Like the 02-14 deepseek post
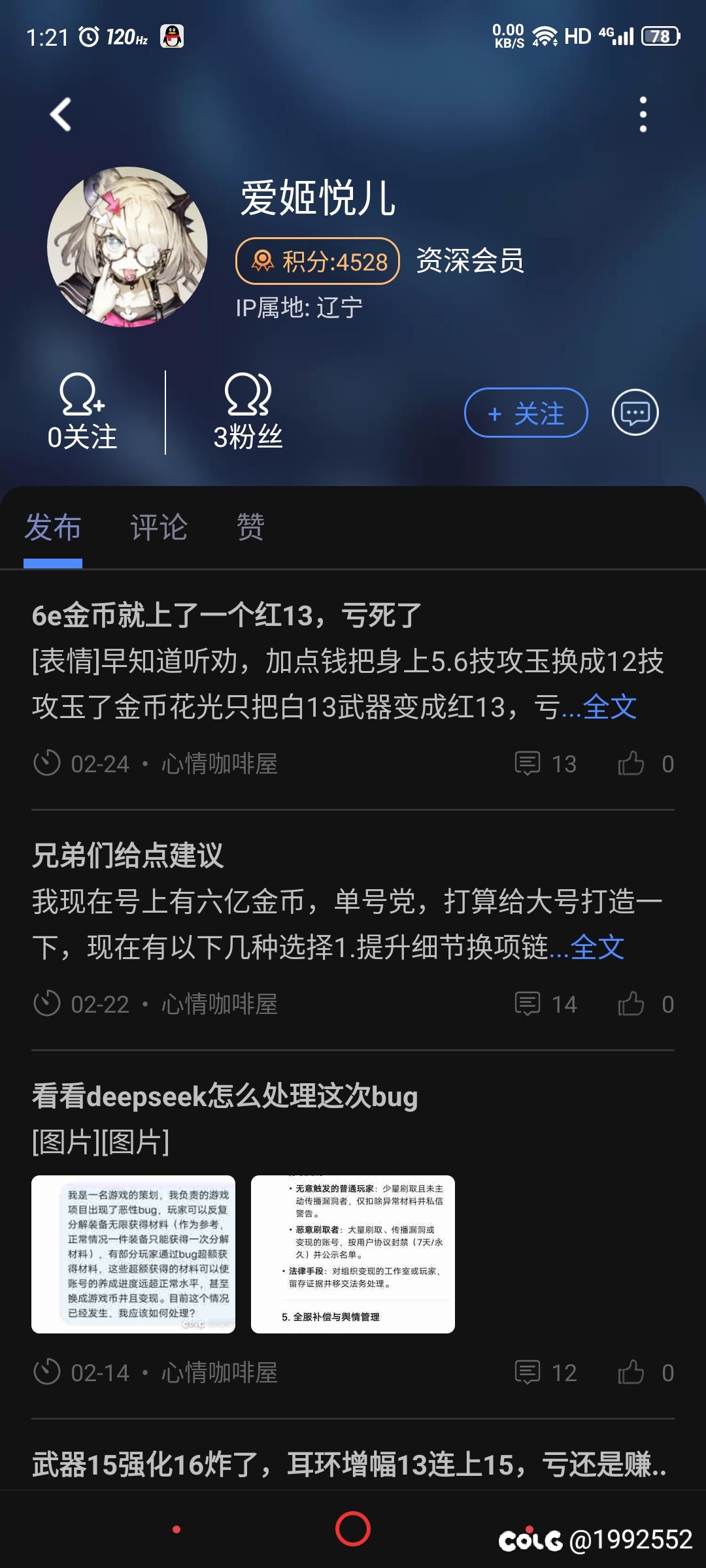The height and width of the screenshot is (1568, 706). pyautogui.click(x=631, y=1372)
